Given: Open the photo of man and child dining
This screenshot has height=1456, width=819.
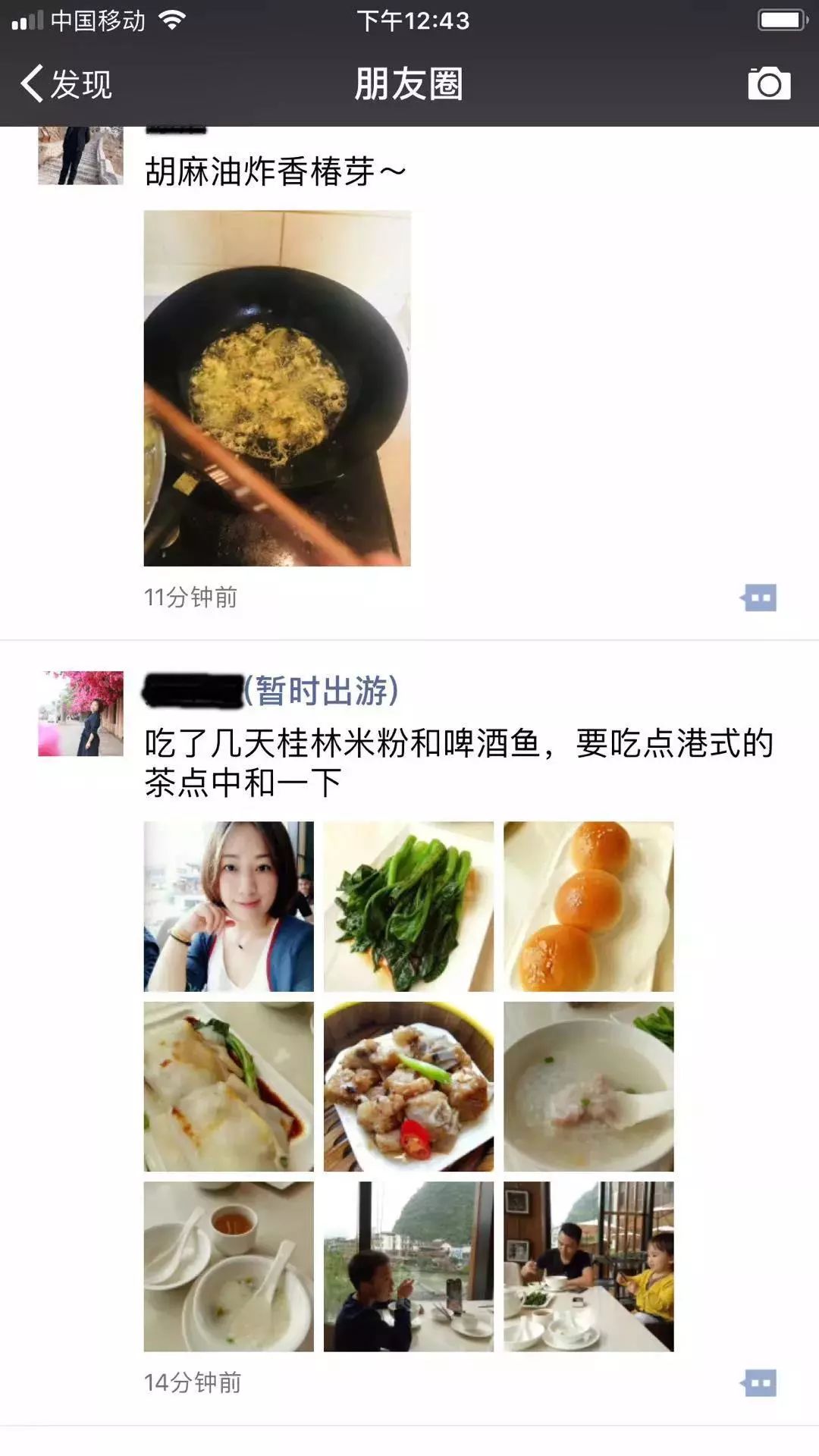Looking at the screenshot, I should 588,1266.
